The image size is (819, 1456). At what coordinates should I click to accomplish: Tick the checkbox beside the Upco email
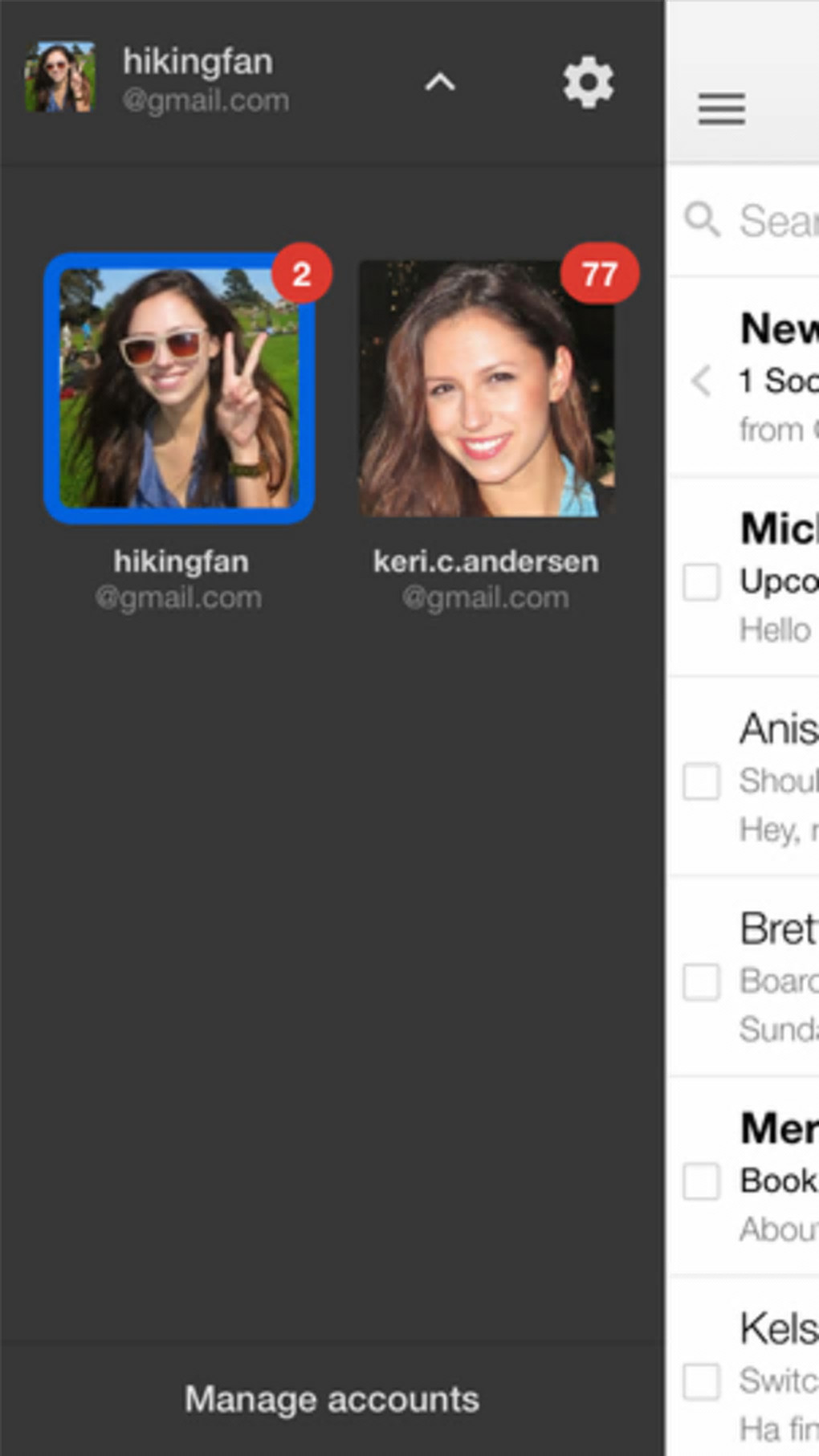pyautogui.click(x=701, y=581)
